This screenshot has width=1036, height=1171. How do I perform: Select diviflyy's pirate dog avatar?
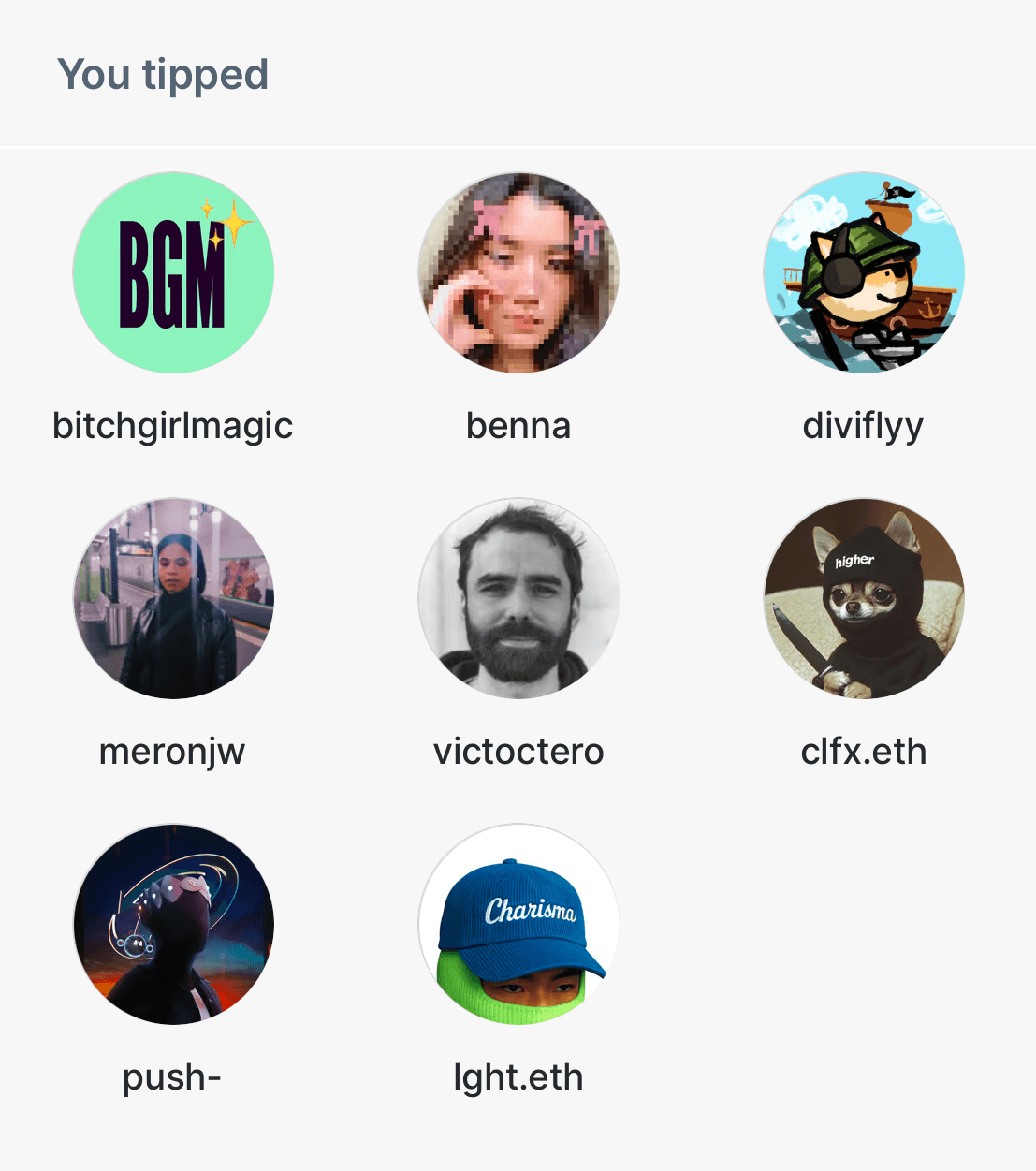[x=865, y=272]
